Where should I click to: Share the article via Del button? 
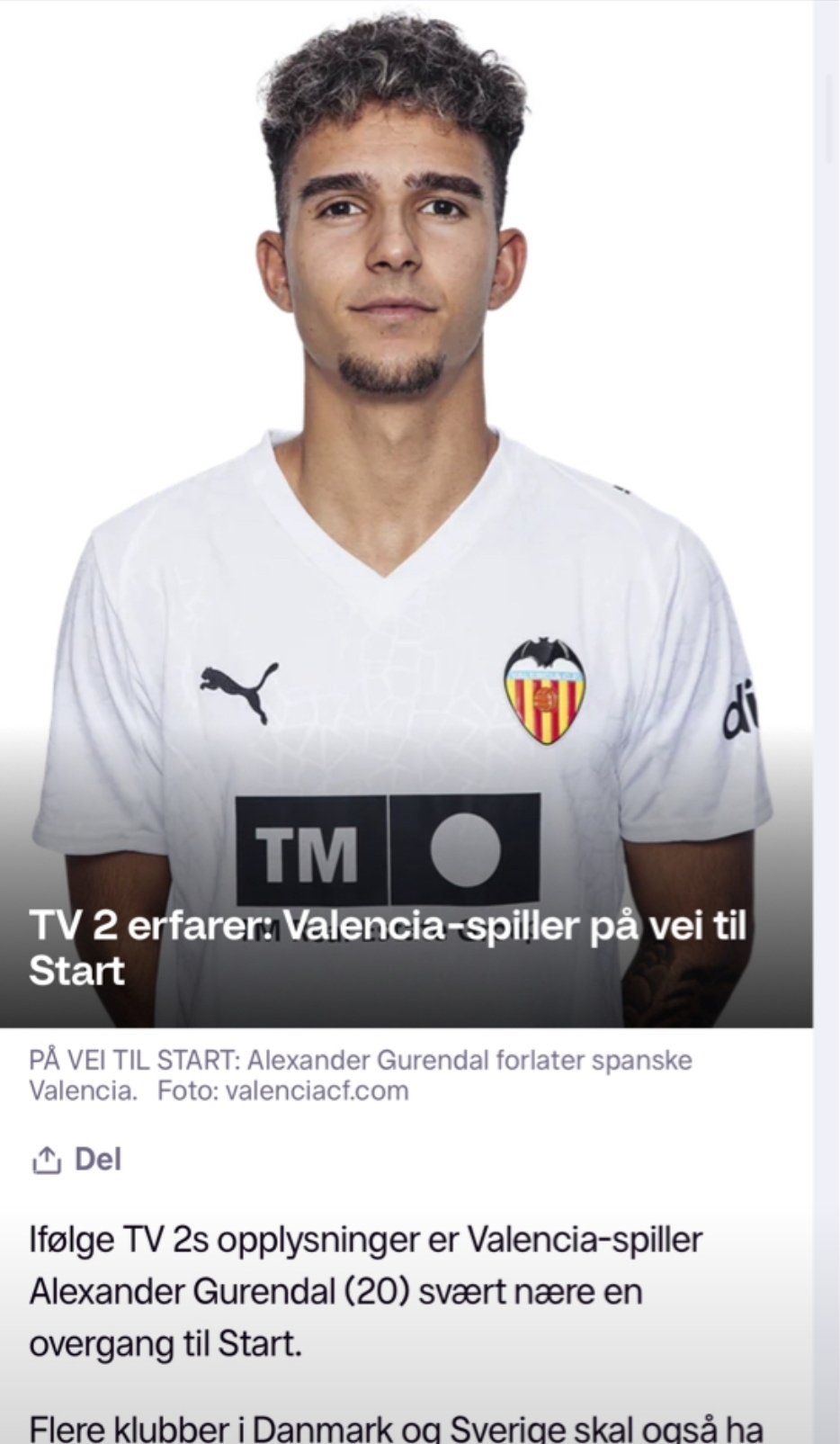(x=76, y=1160)
